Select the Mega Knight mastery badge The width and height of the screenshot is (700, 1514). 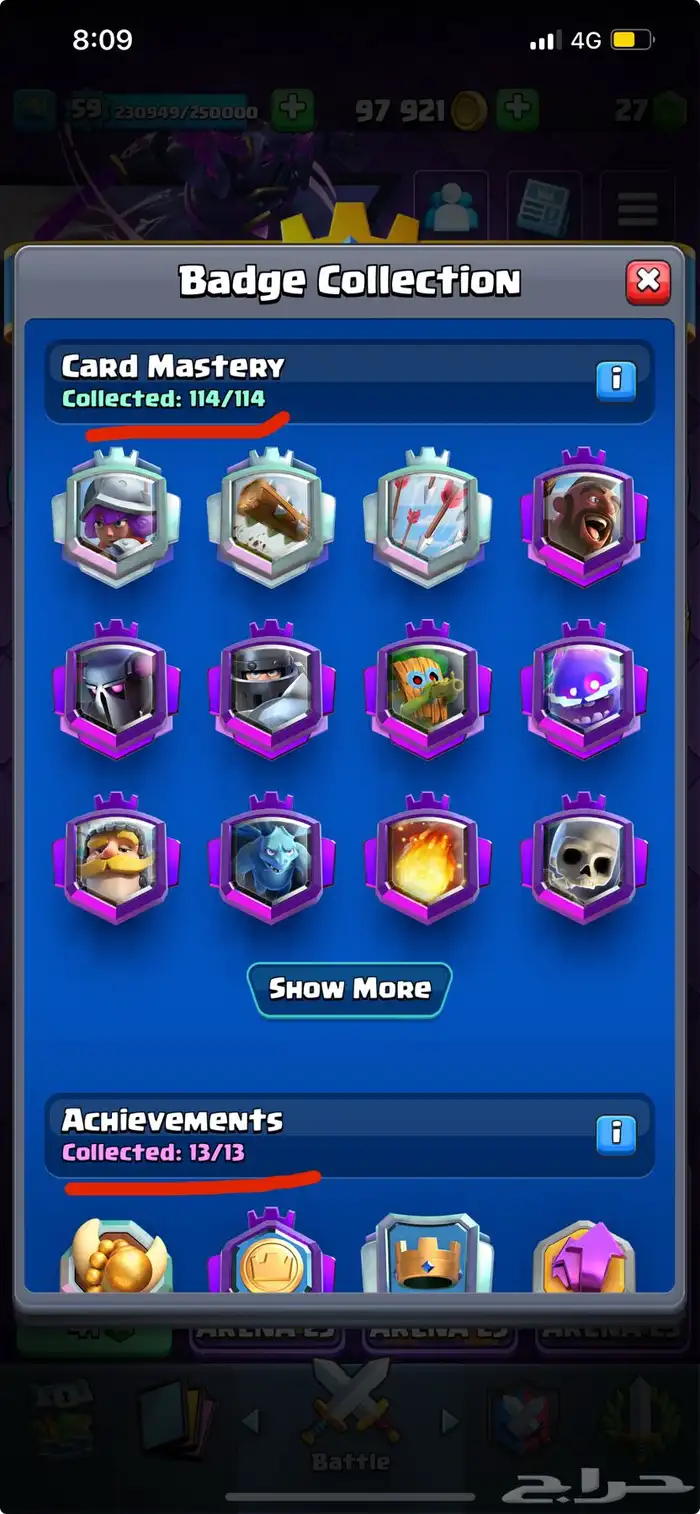tap(272, 690)
